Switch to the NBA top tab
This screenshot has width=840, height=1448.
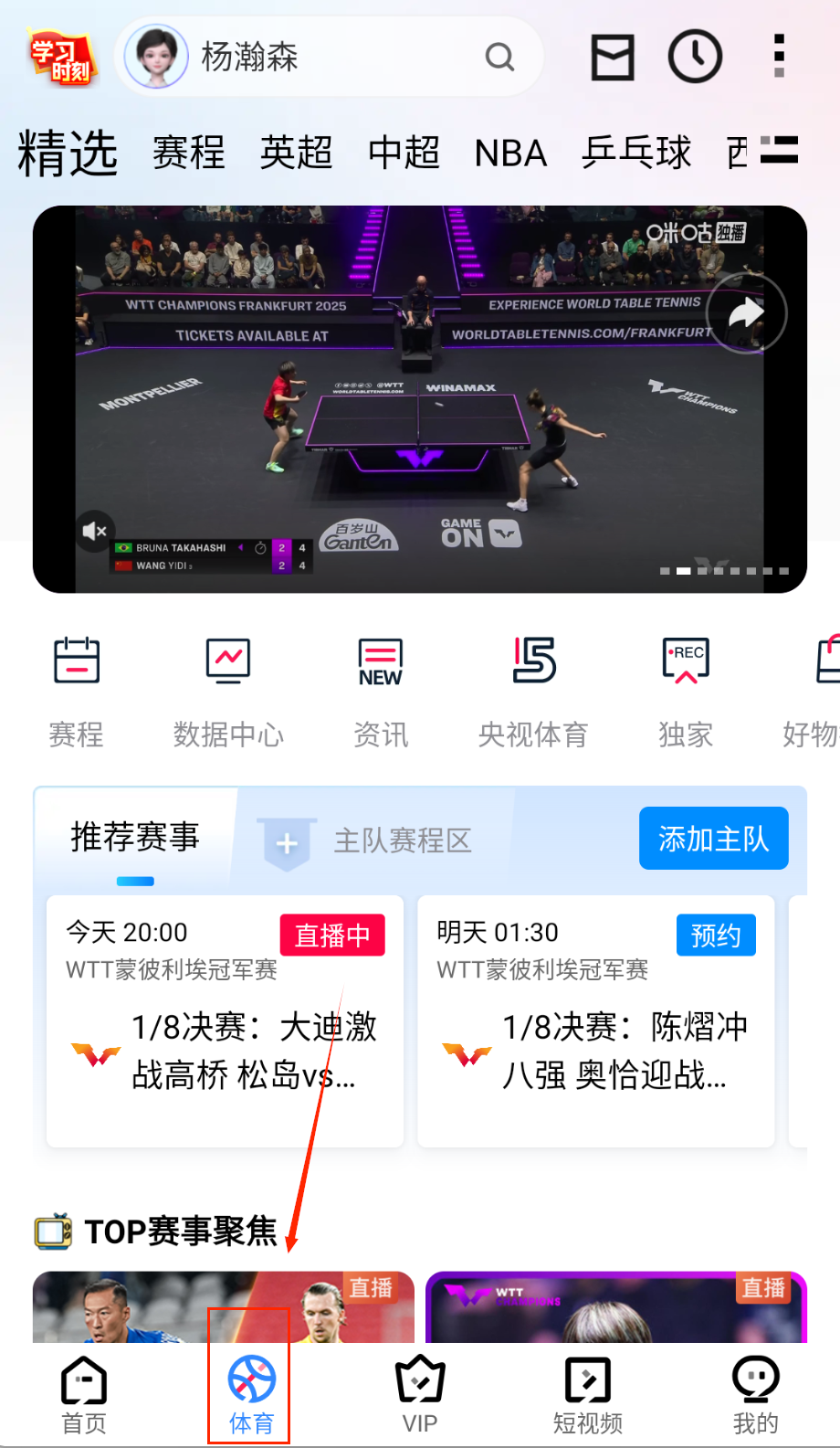click(x=510, y=153)
